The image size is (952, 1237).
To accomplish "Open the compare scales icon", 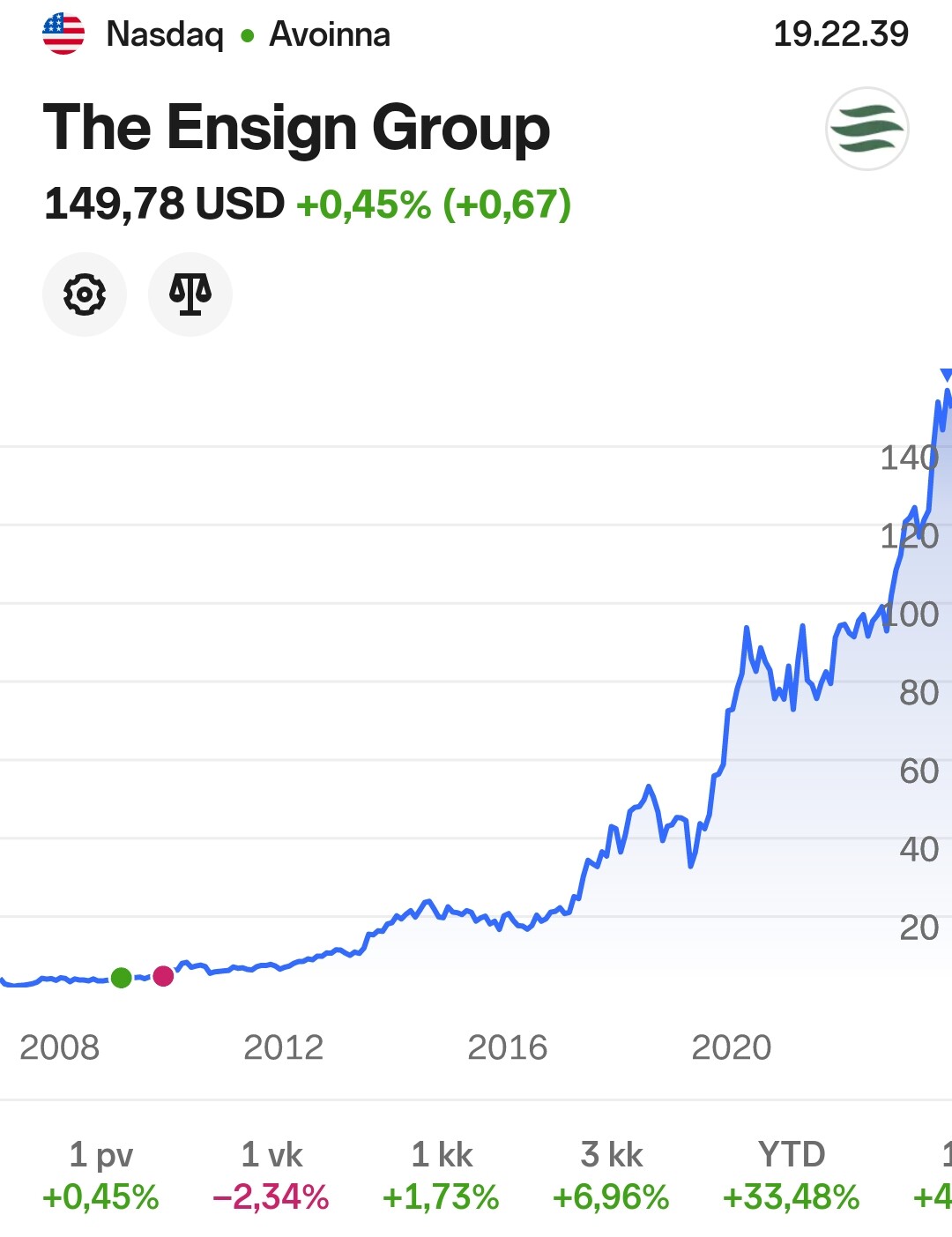I will click(190, 294).
